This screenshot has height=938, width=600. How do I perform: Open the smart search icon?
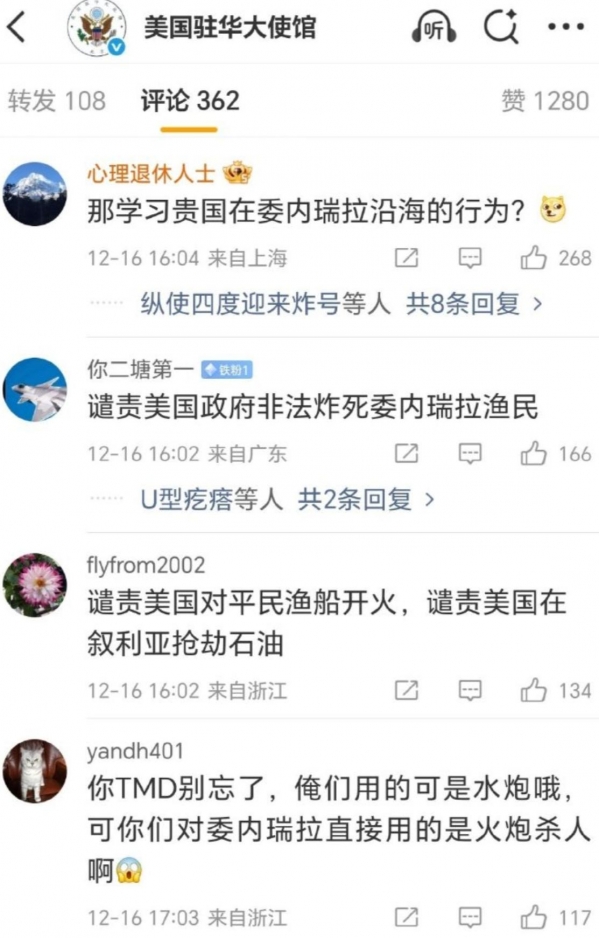click(x=501, y=29)
